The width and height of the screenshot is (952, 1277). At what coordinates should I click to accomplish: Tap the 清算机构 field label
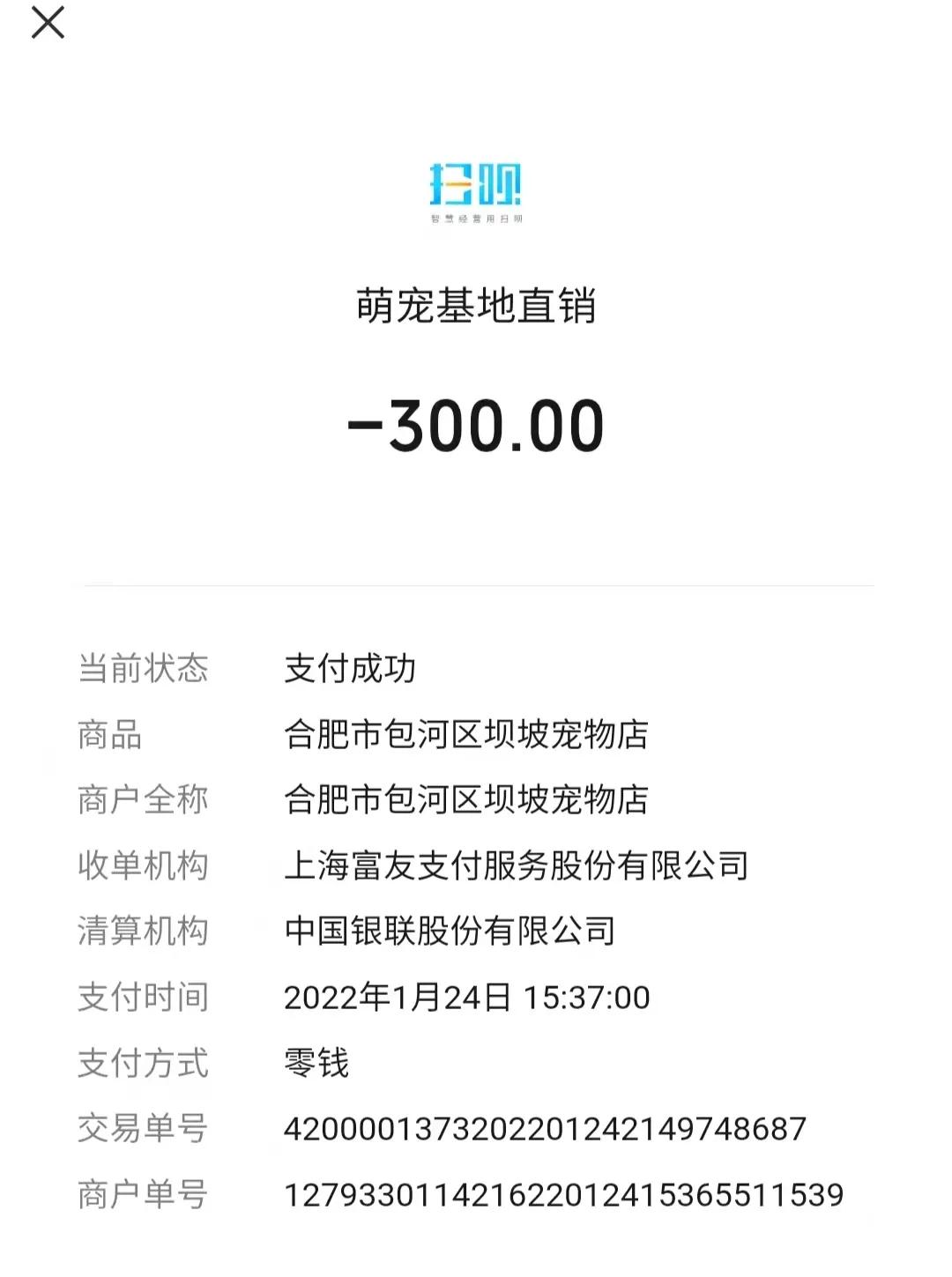point(143,932)
